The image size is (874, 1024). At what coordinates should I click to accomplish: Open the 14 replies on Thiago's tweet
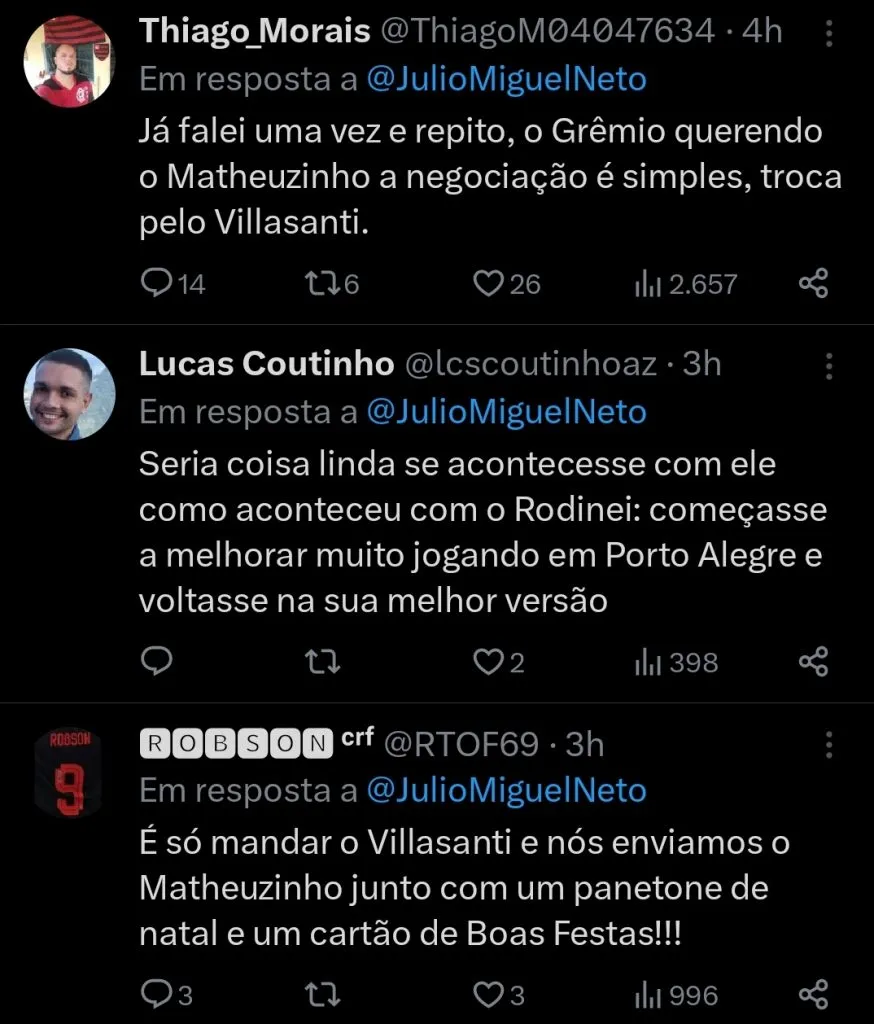pos(172,283)
